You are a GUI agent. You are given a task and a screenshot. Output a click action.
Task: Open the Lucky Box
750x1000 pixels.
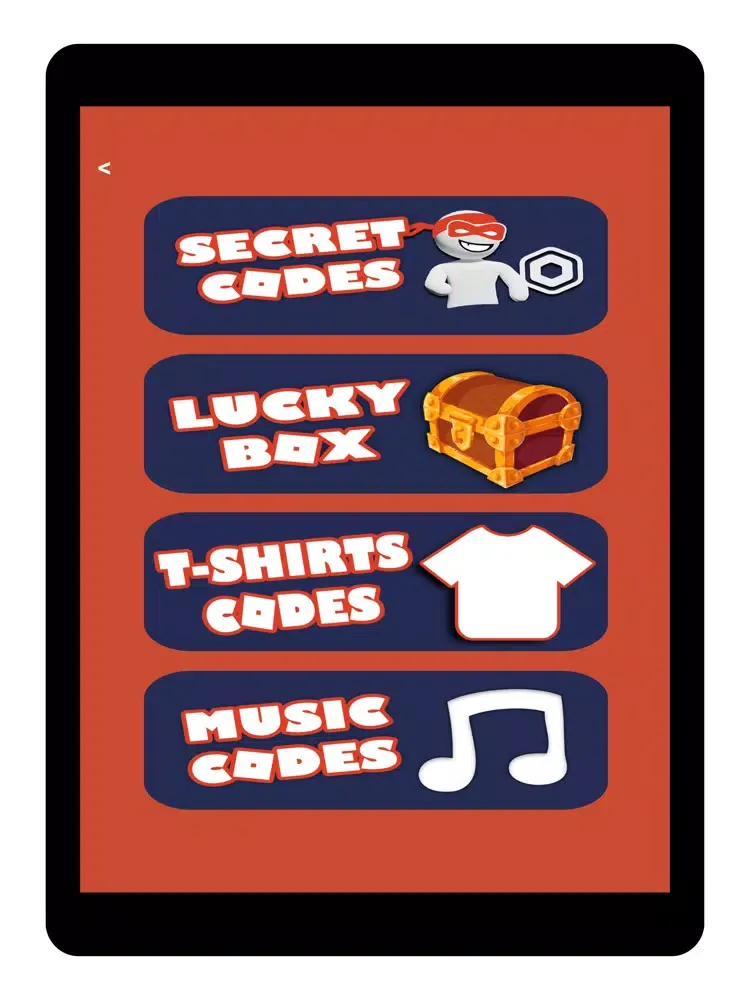pyautogui.click(x=375, y=423)
